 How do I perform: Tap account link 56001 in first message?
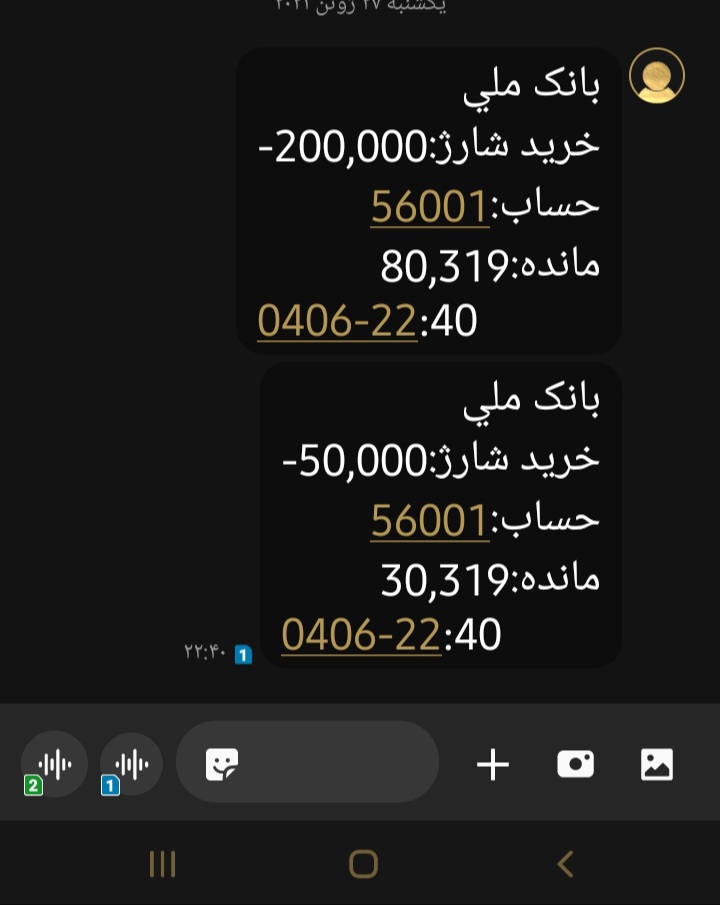click(430, 205)
